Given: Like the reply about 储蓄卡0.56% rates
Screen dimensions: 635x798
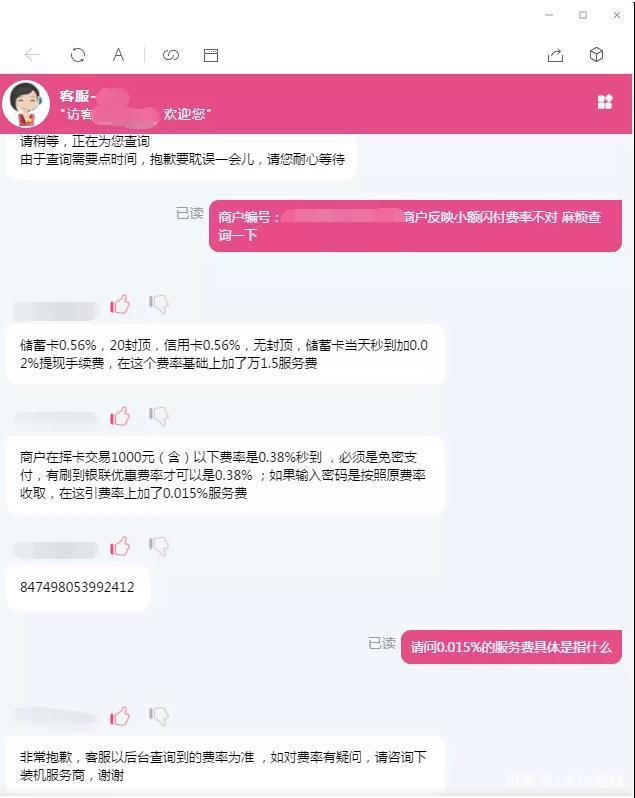Looking at the screenshot, I should pos(120,303).
